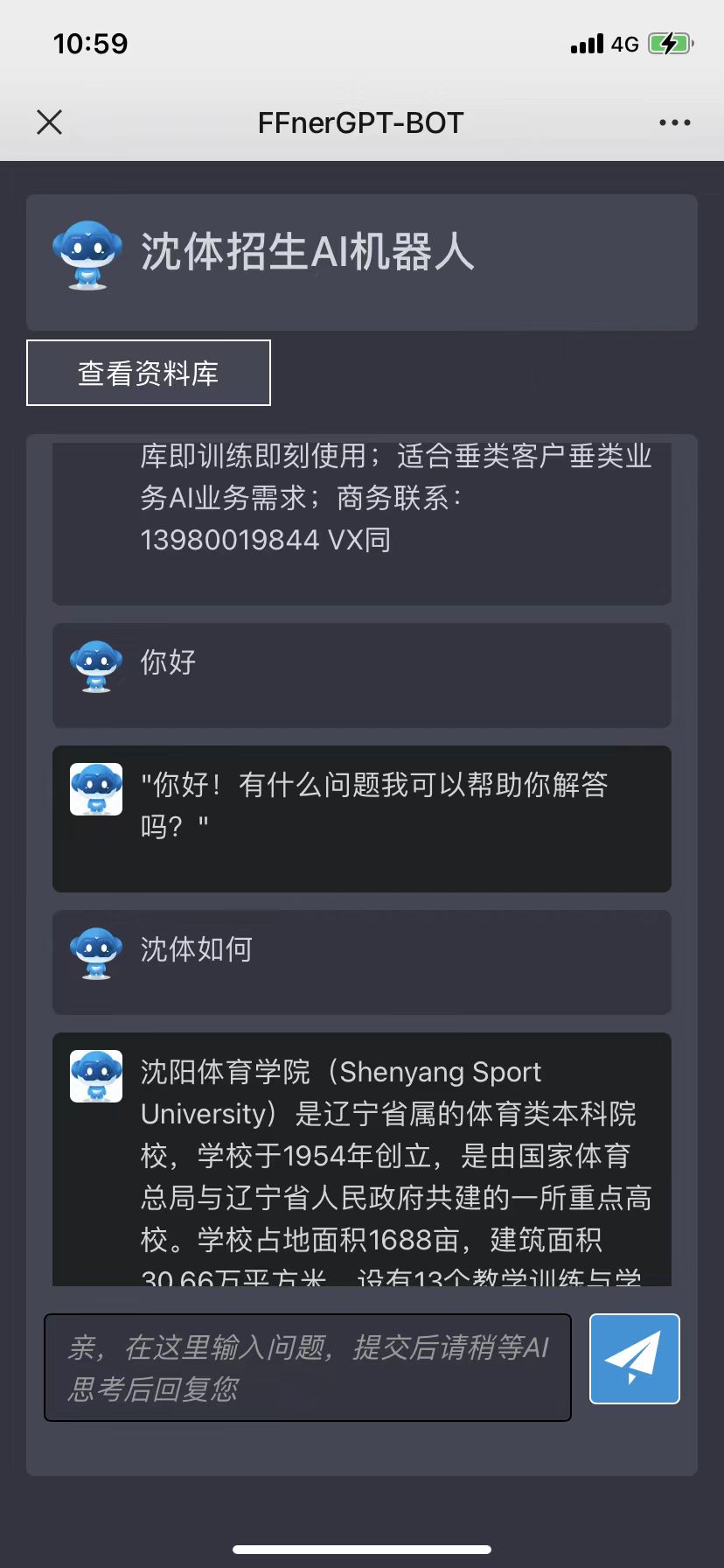Open the three-dot overflow menu
The height and width of the screenshot is (1568, 724).
click(x=674, y=122)
